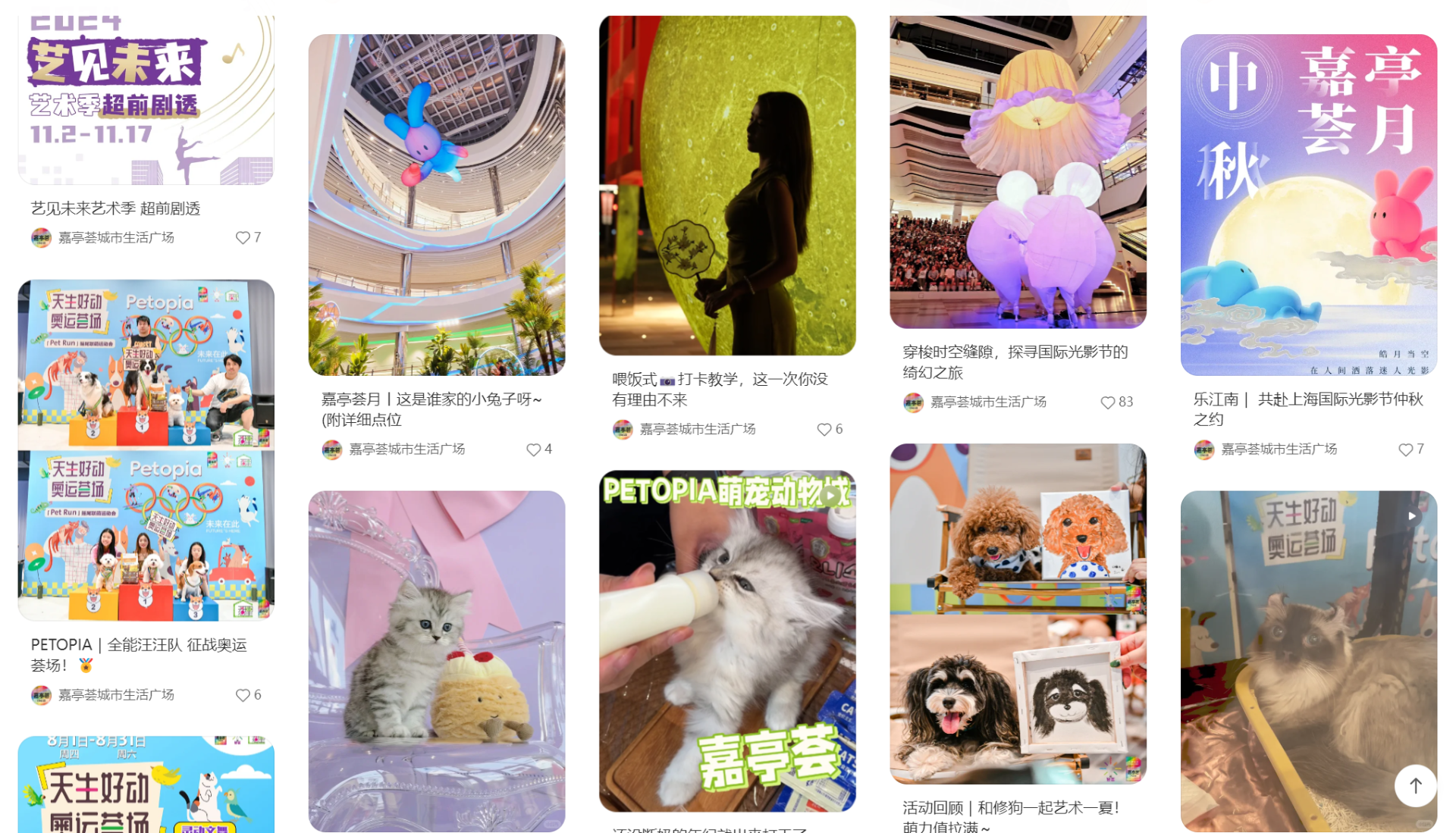The height and width of the screenshot is (833, 1456).
Task: Jump back to top with the arrow button
Action: coord(1415,786)
